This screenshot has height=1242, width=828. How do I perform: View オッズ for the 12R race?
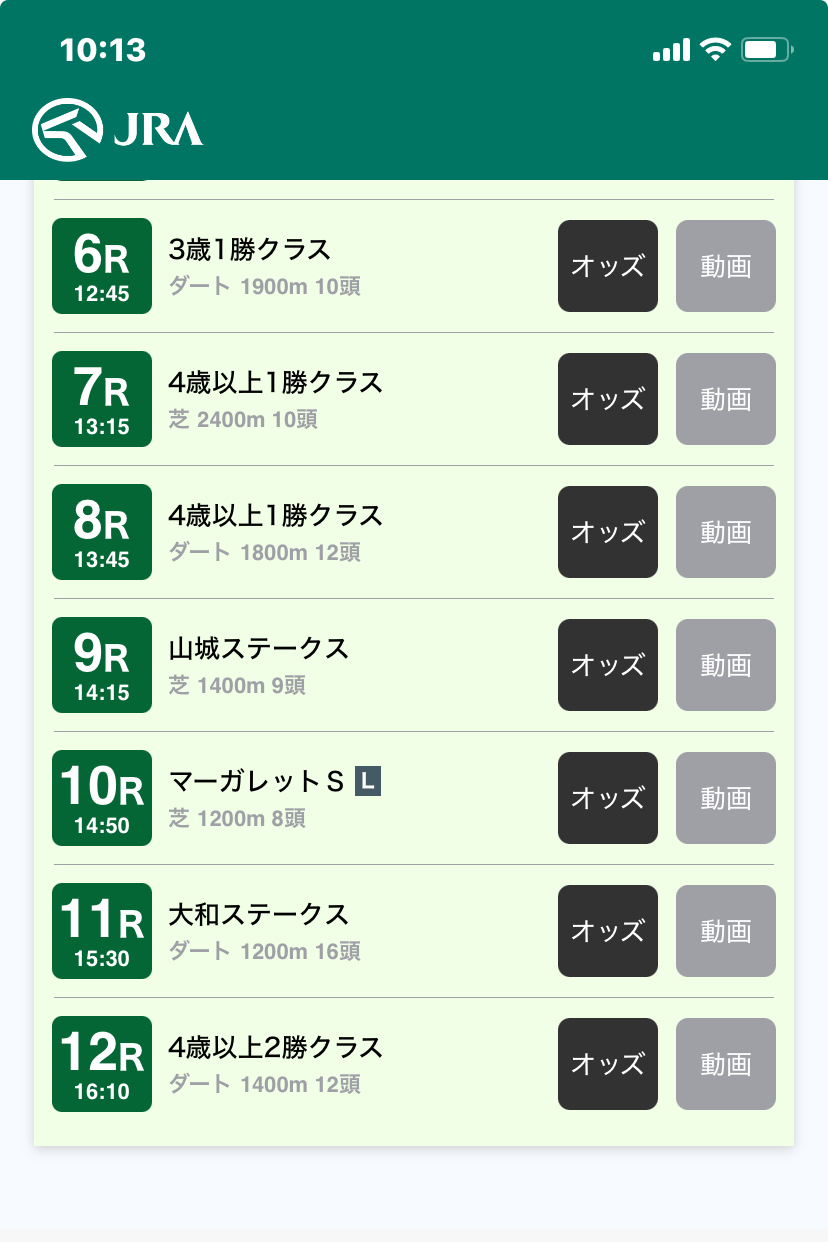coord(607,1064)
